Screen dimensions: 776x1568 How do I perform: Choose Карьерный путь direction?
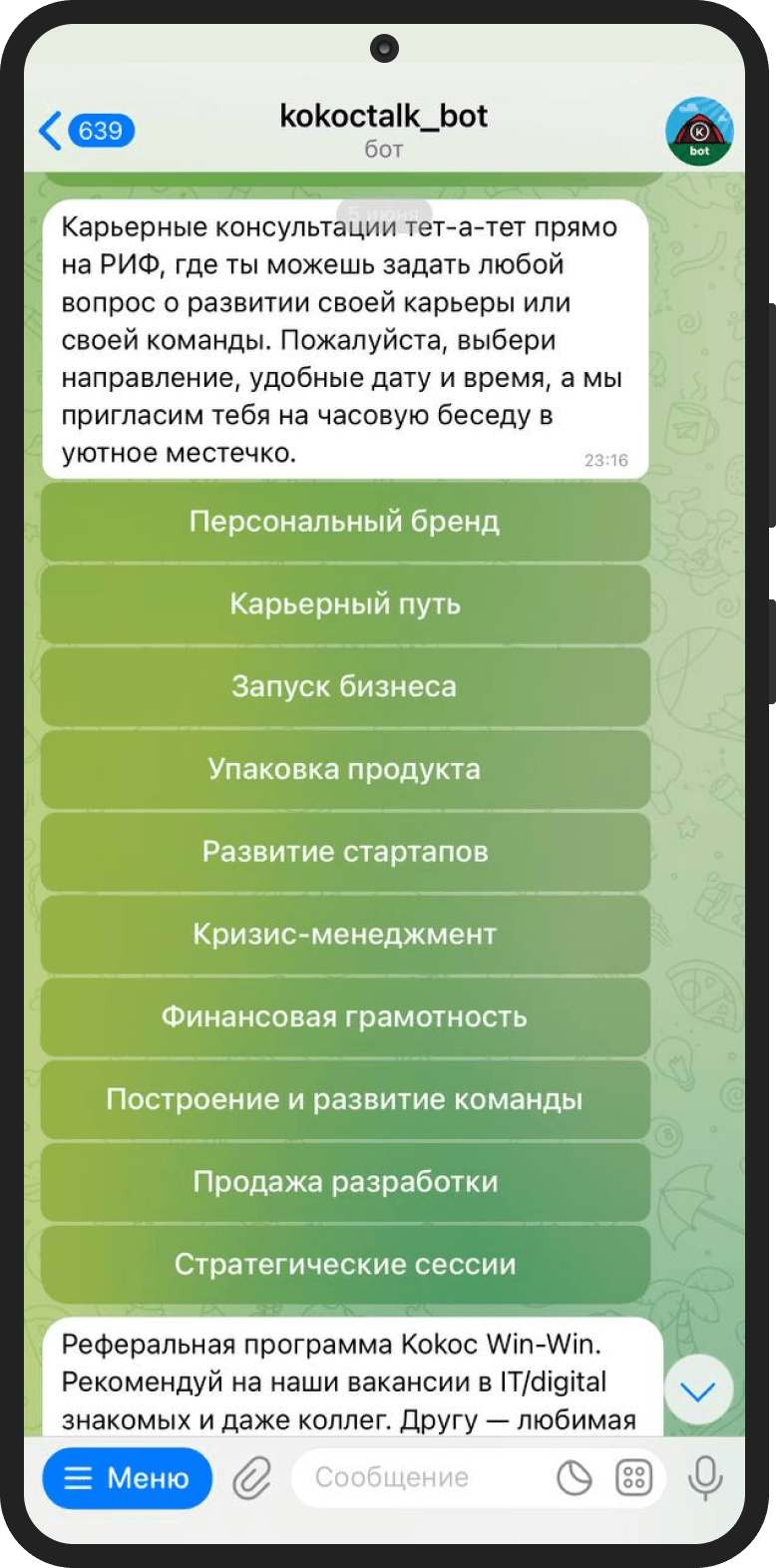[x=345, y=604]
